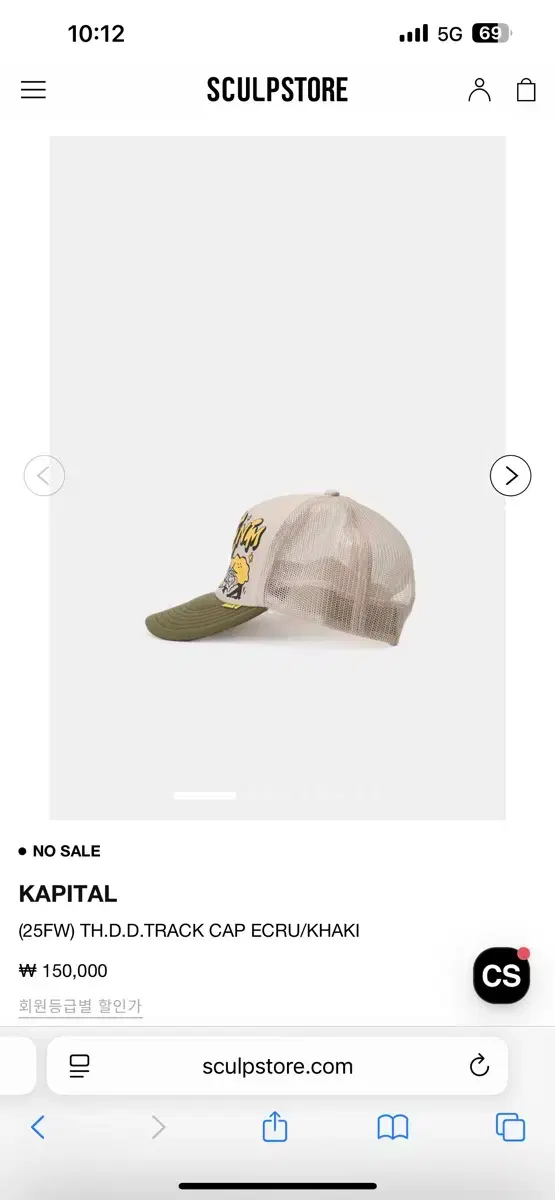Open the CS chat support button
Screen dimensions: 555x1200
coord(501,975)
